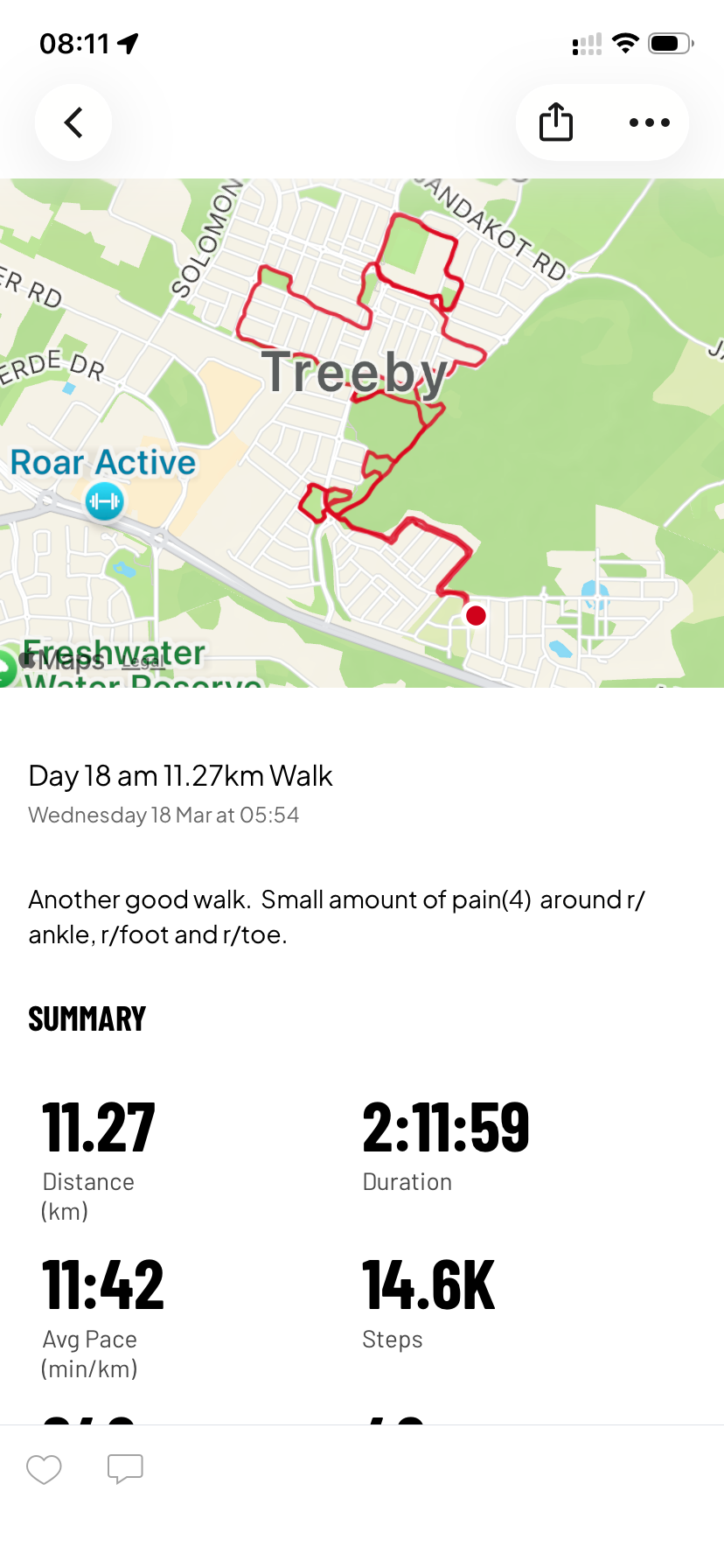Like this walk with the heart icon
This screenshot has height=1568, width=724.
click(x=44, y=1469)
